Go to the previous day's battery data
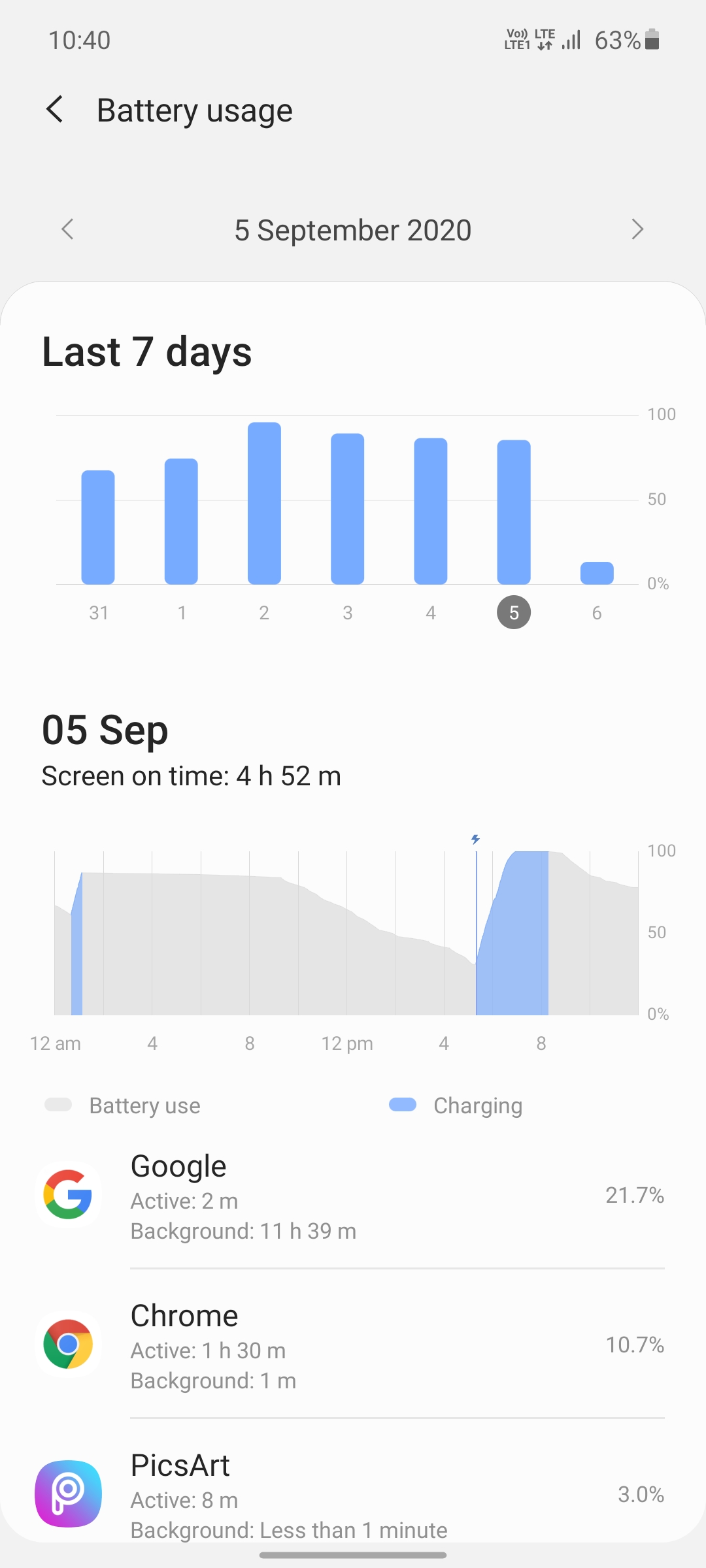This screenshot has height=1568, width=706. click(67, 230)
